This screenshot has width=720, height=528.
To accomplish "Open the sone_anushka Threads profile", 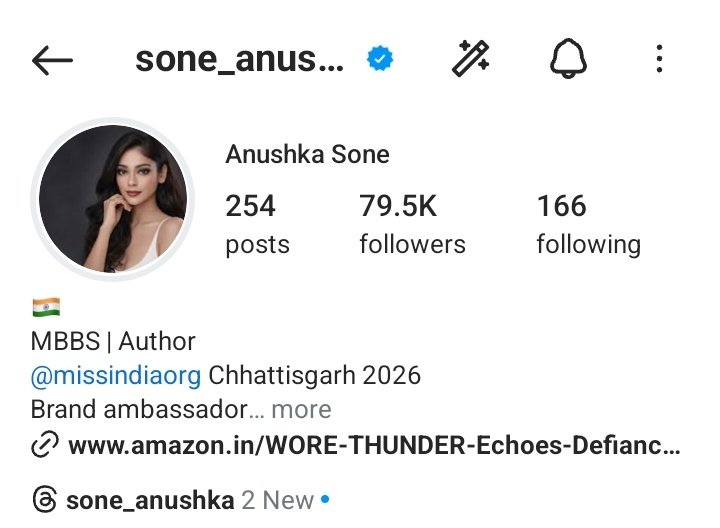I will point(150,500).
